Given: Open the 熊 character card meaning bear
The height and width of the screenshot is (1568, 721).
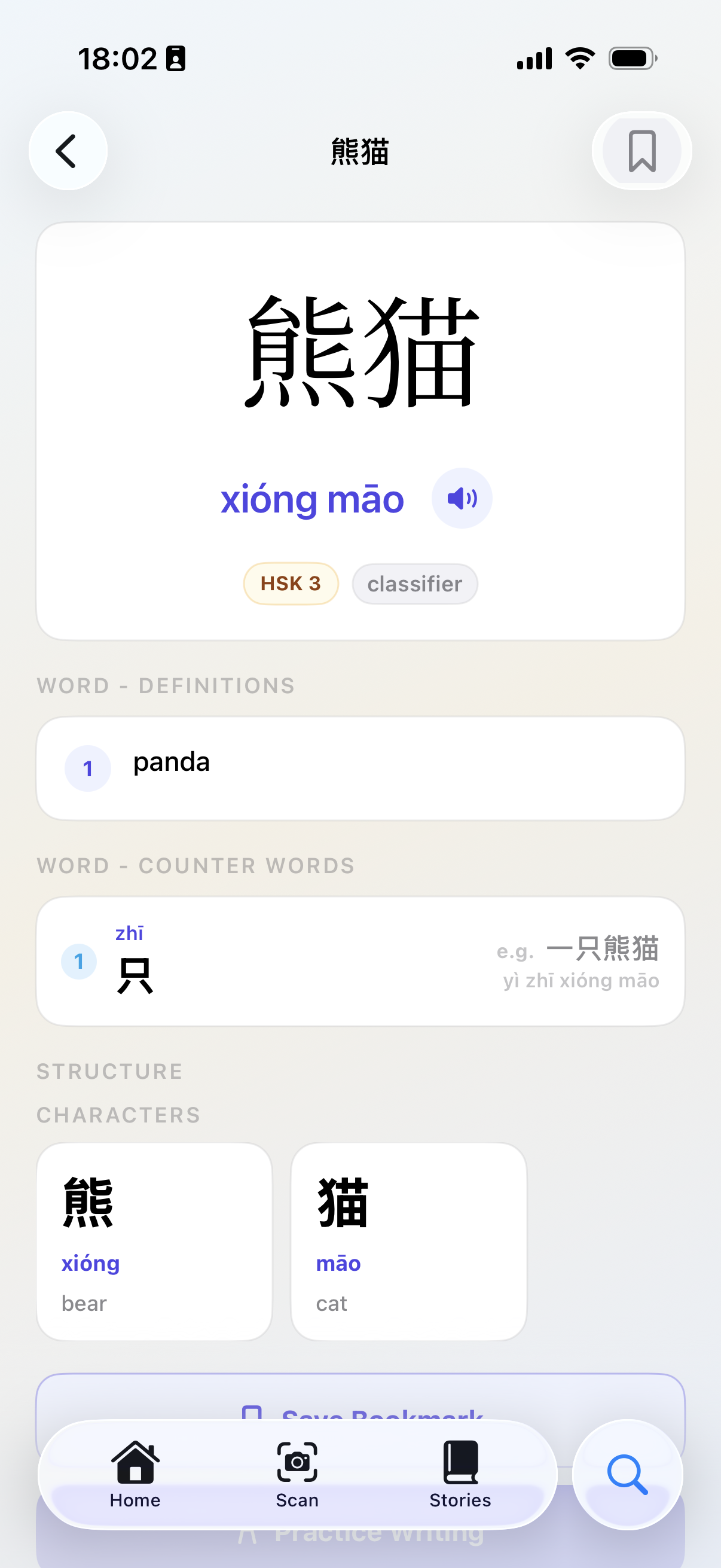Looking at the screenshot, I should [153, 1238].
